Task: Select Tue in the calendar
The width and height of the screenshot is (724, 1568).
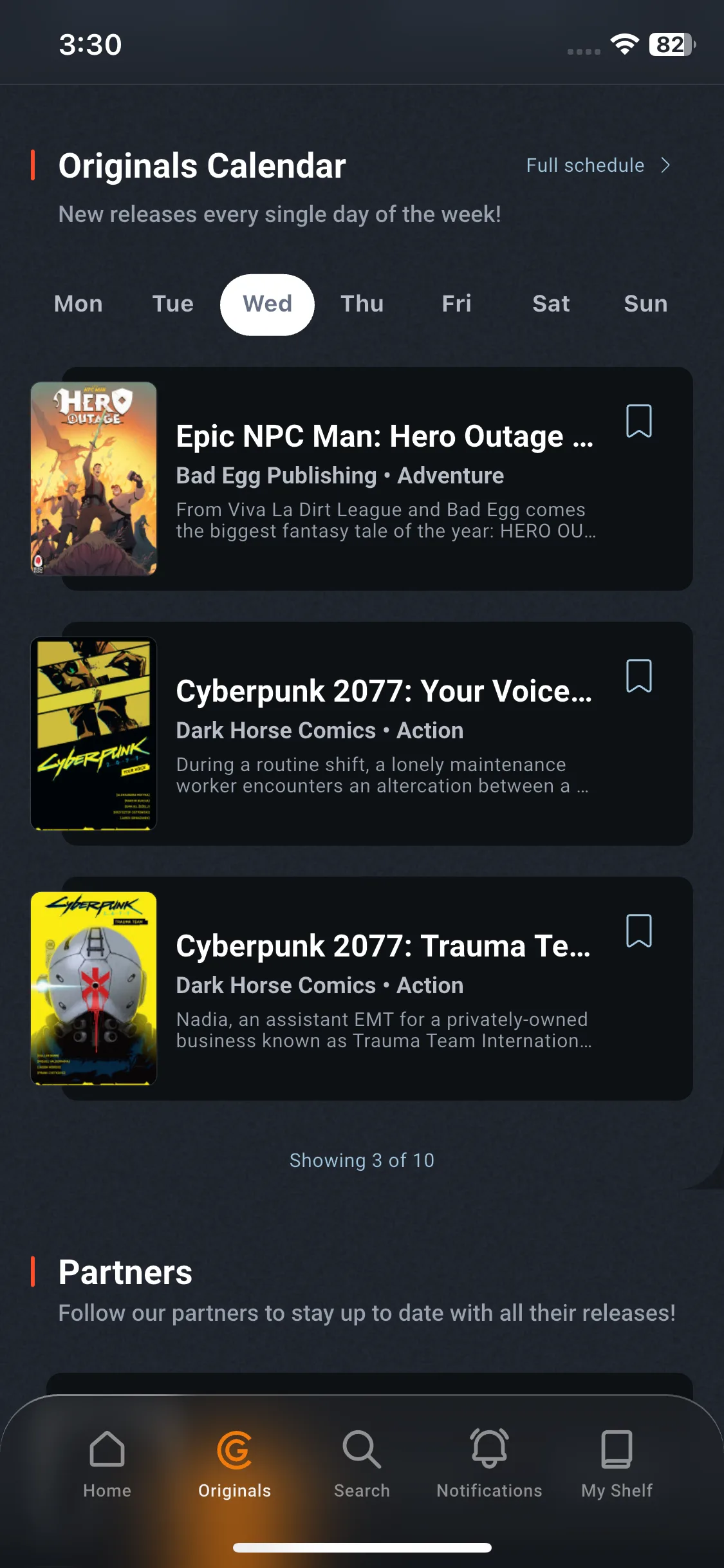Action: pos(172,304)
